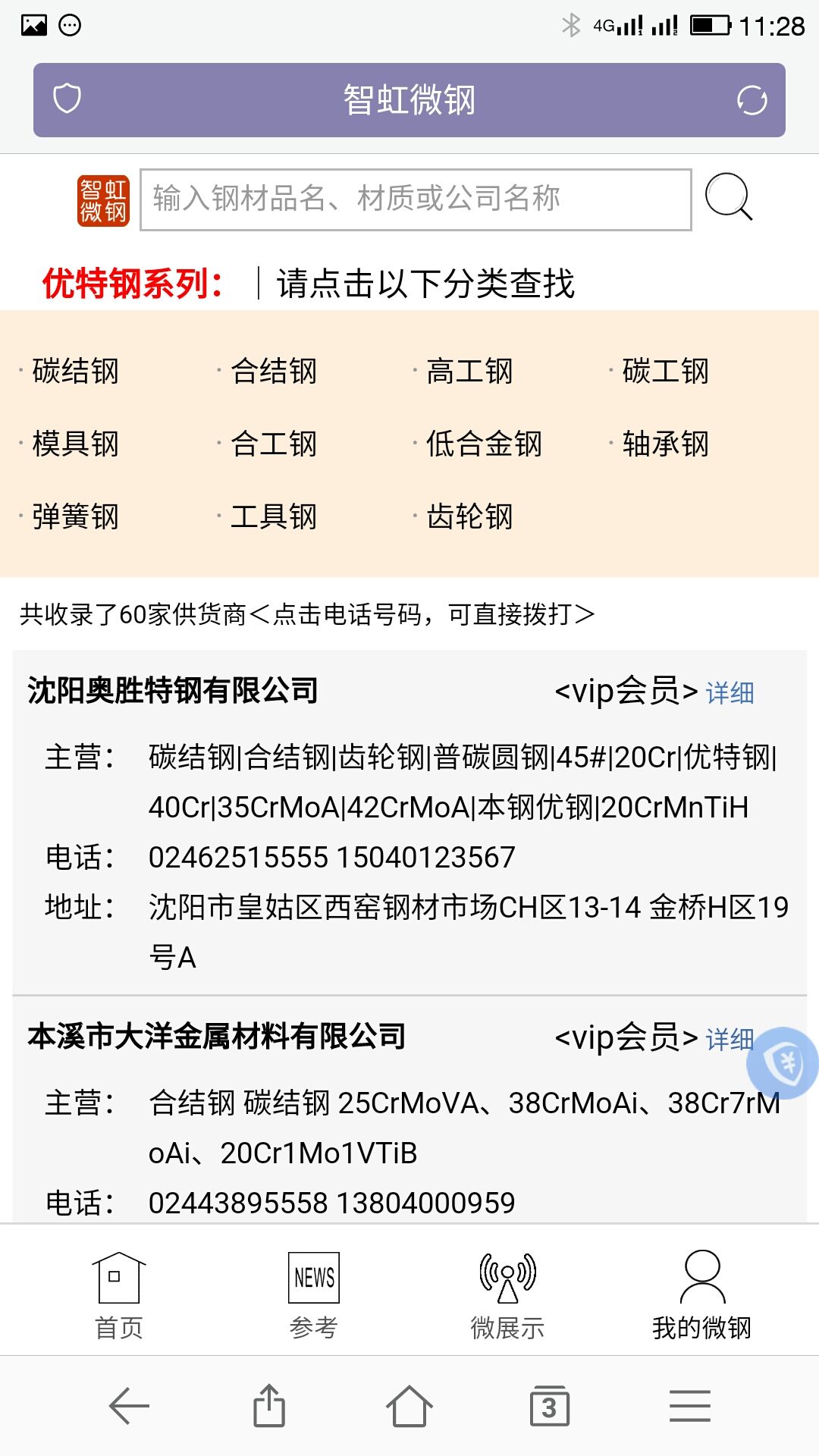Select the 合结钢 category
This screenshot has width=819, height=1456.
coord(273,371)
